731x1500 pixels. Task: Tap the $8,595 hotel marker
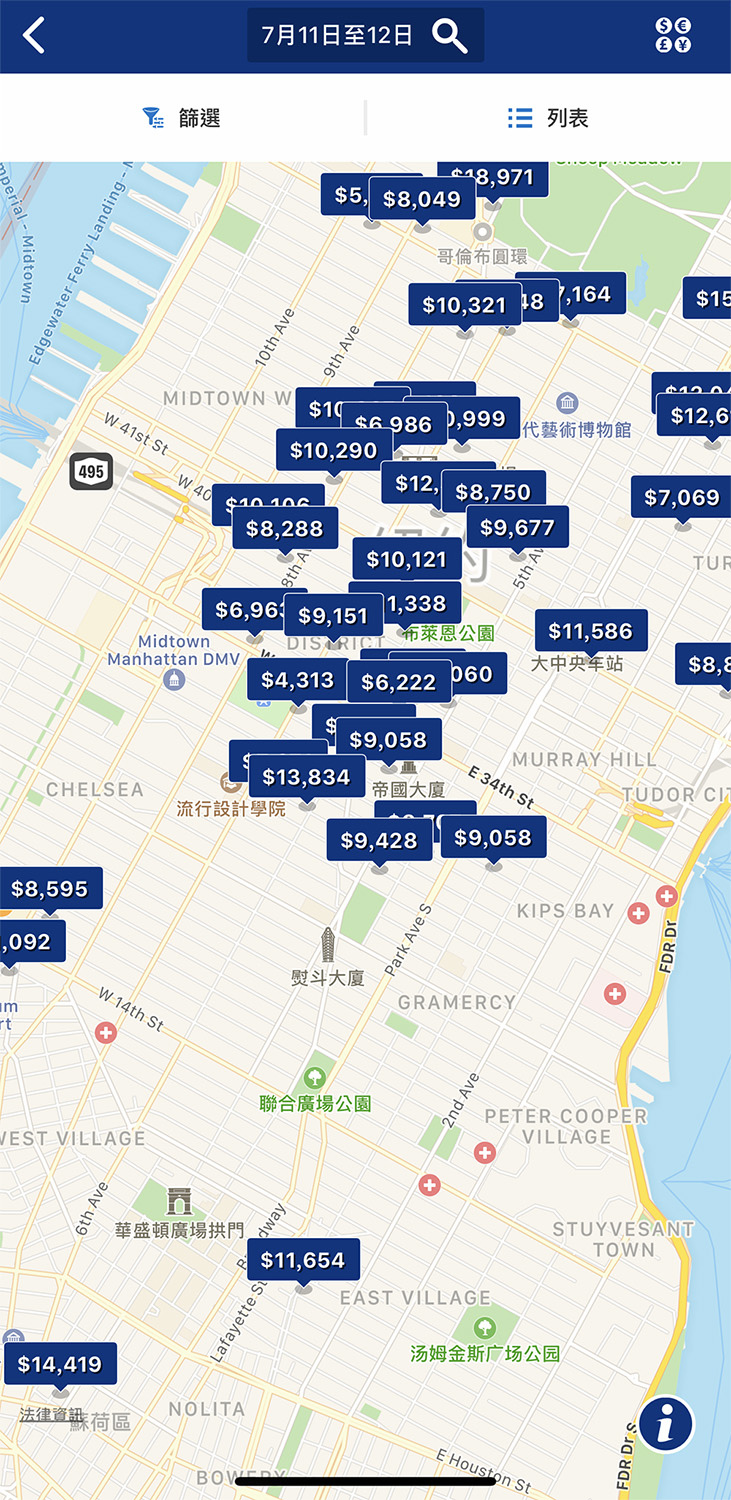[50, 888]
